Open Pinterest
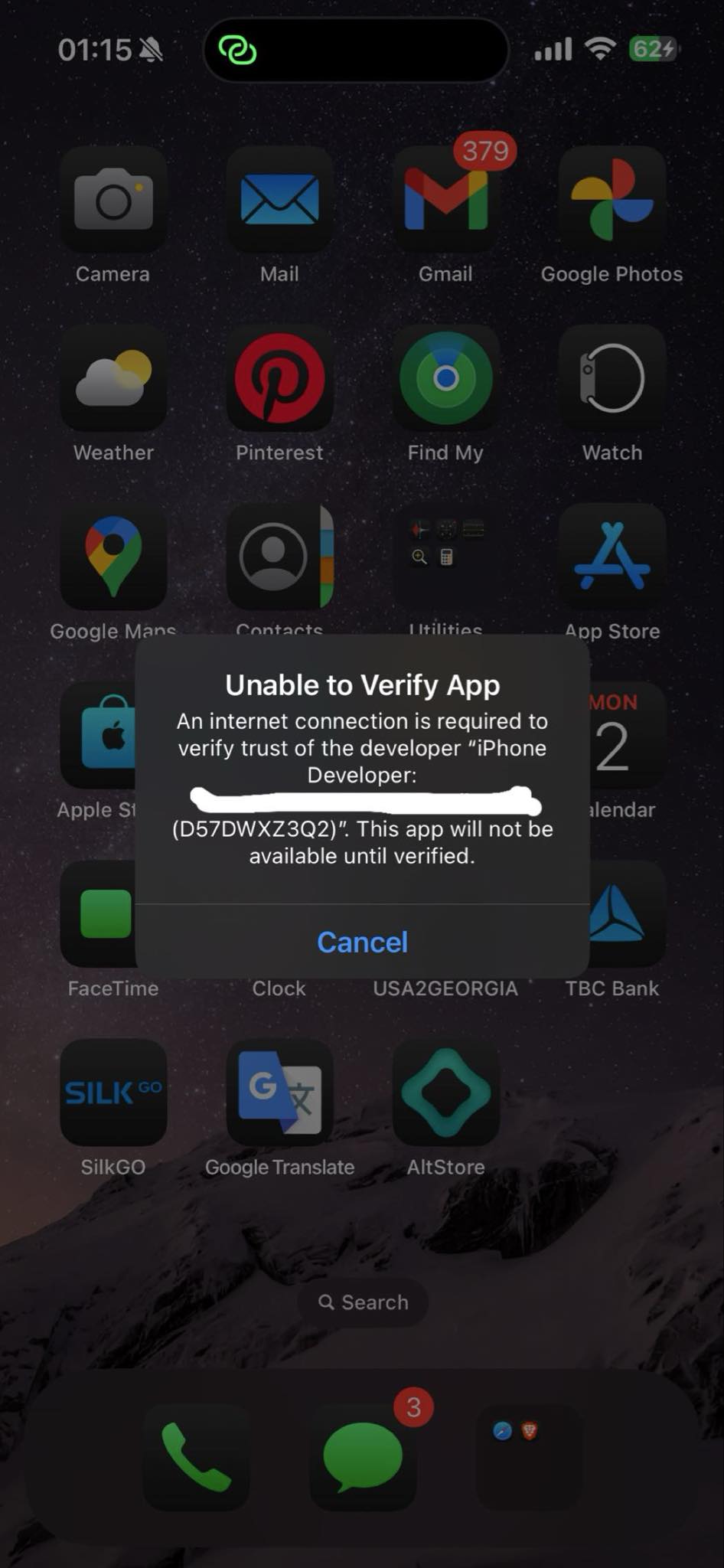 [x=279, y=378]
